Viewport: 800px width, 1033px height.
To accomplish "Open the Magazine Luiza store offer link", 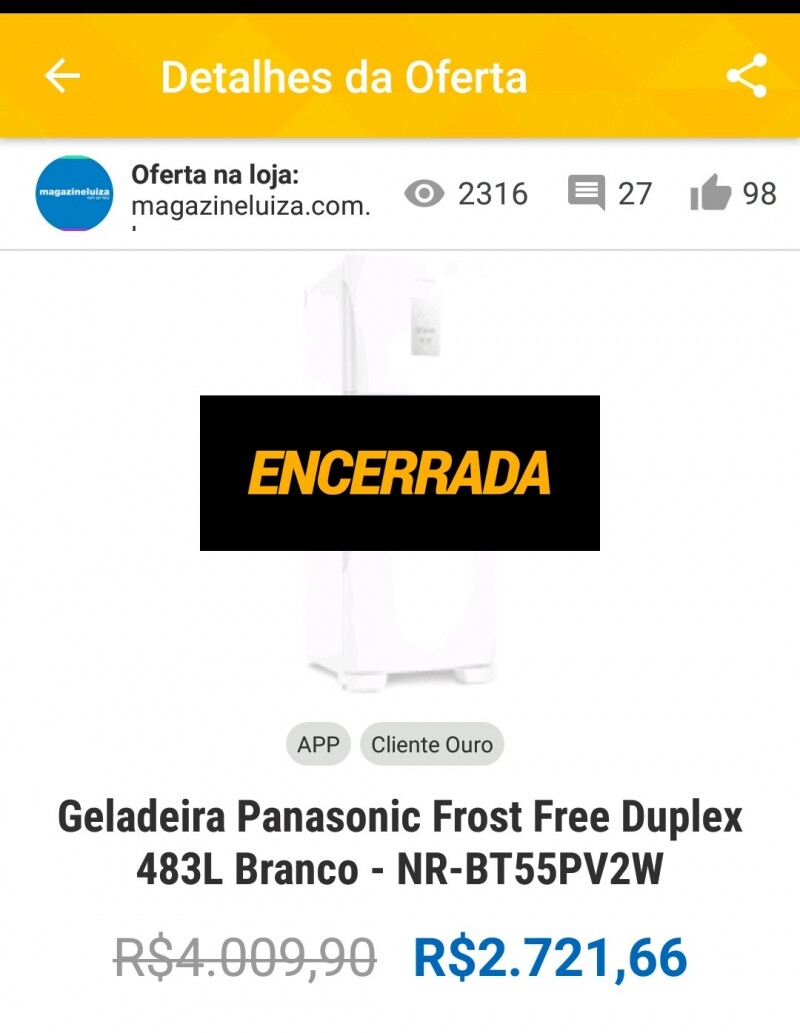I will [250, 193].
